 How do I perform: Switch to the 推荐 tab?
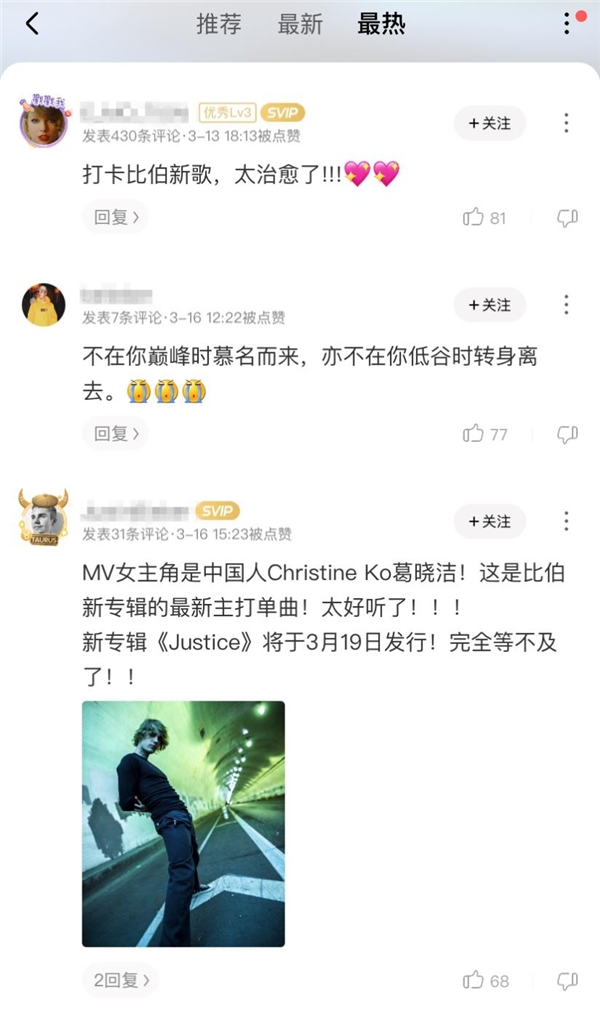click(x=219, y=25)
